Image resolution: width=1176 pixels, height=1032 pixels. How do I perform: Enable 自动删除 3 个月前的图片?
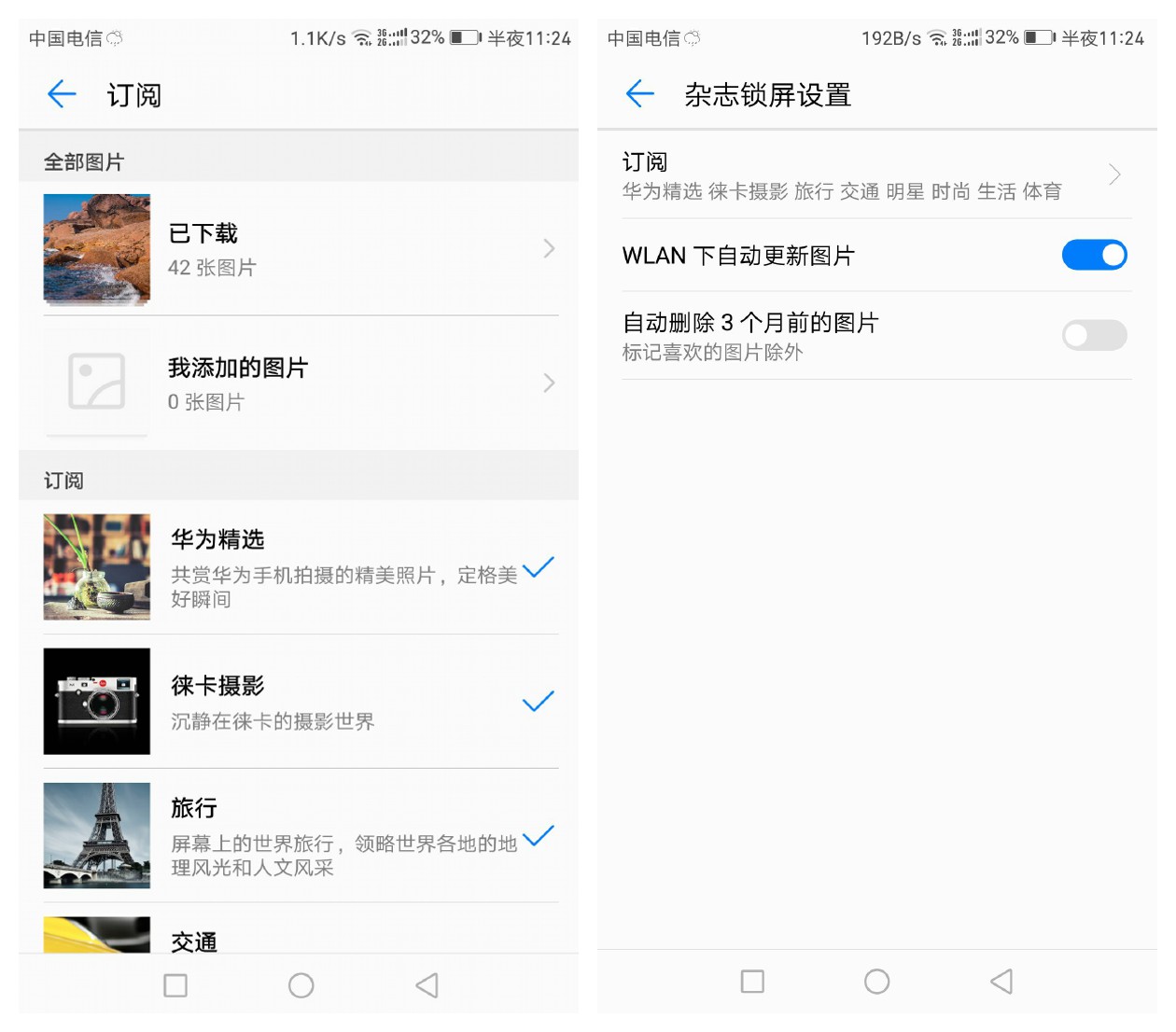pos(1094,335)
